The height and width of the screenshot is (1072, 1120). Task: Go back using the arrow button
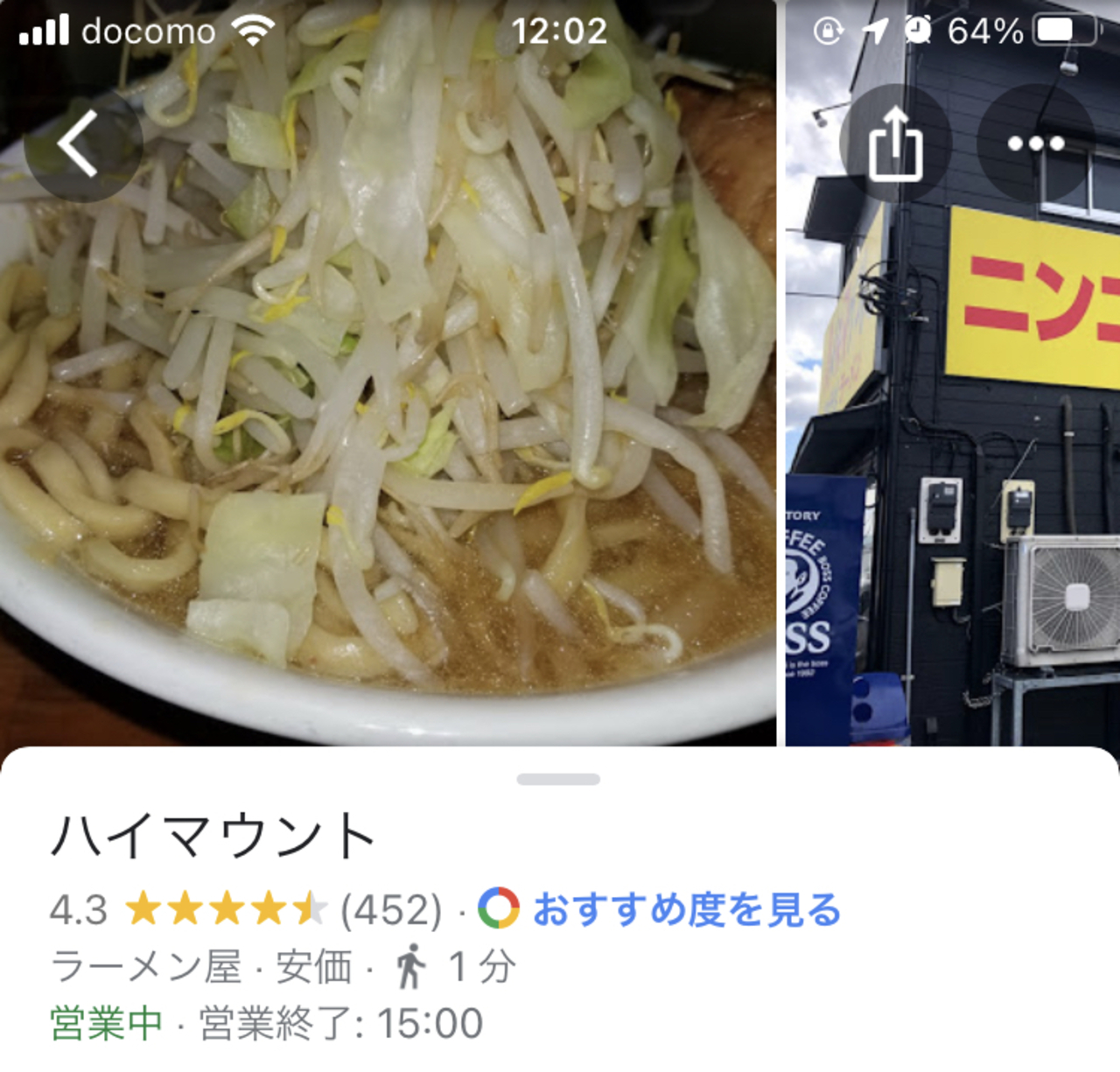point(81,144)
